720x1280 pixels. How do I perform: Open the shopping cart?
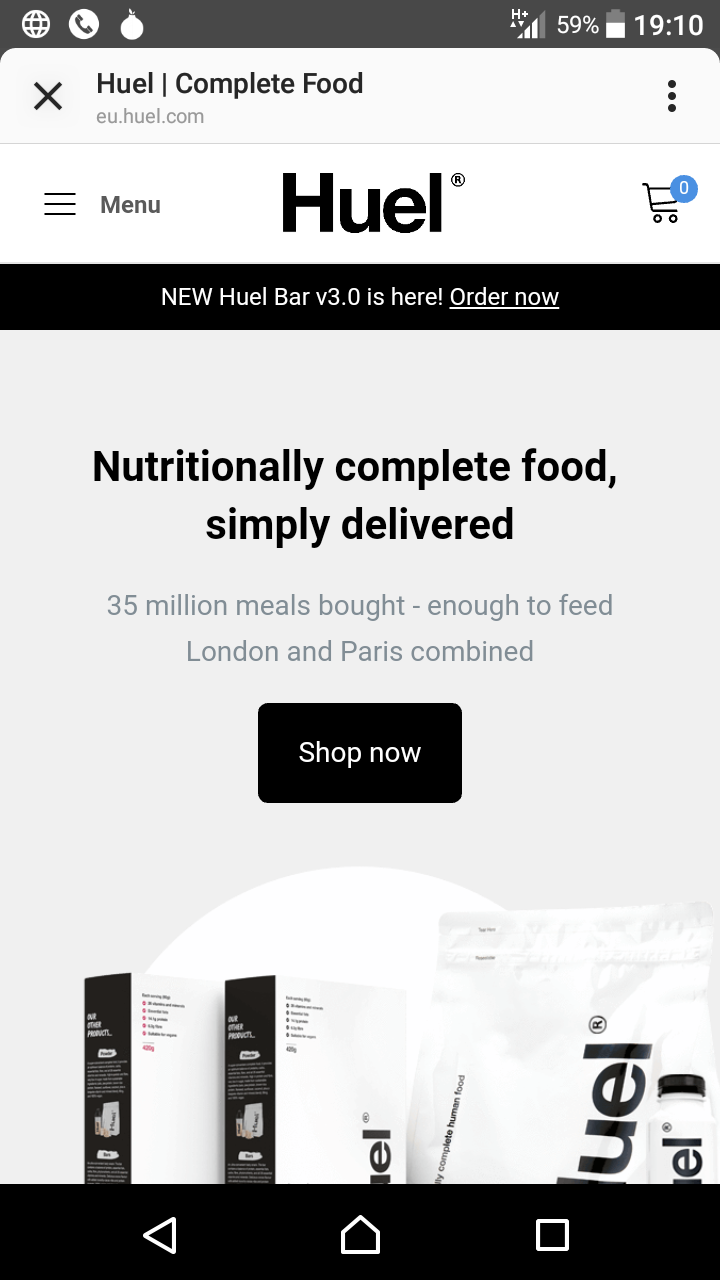tap(664, 202)
